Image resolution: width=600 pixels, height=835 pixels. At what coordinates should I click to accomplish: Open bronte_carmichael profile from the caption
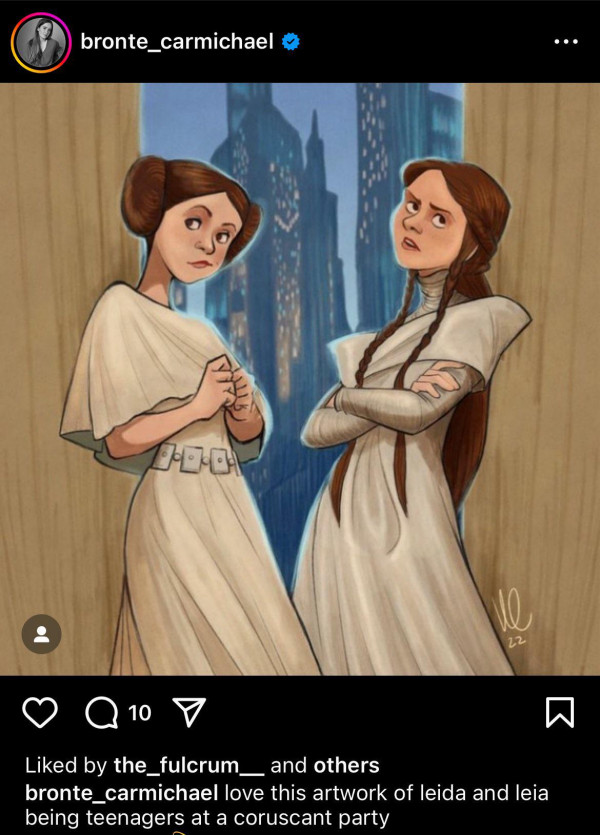[120, 794]
